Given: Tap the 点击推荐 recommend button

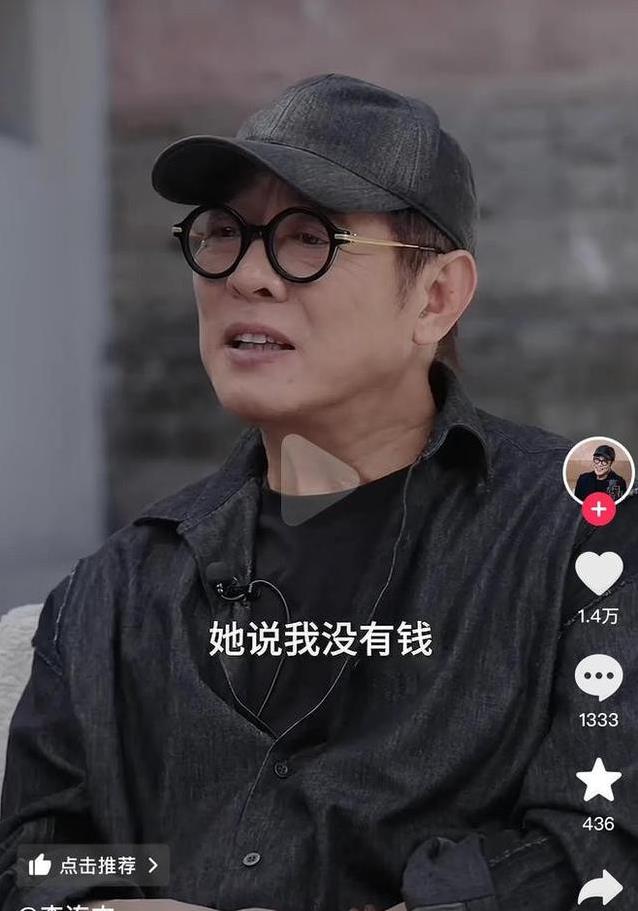Looking at the screenshot, I should coord(93,865).
